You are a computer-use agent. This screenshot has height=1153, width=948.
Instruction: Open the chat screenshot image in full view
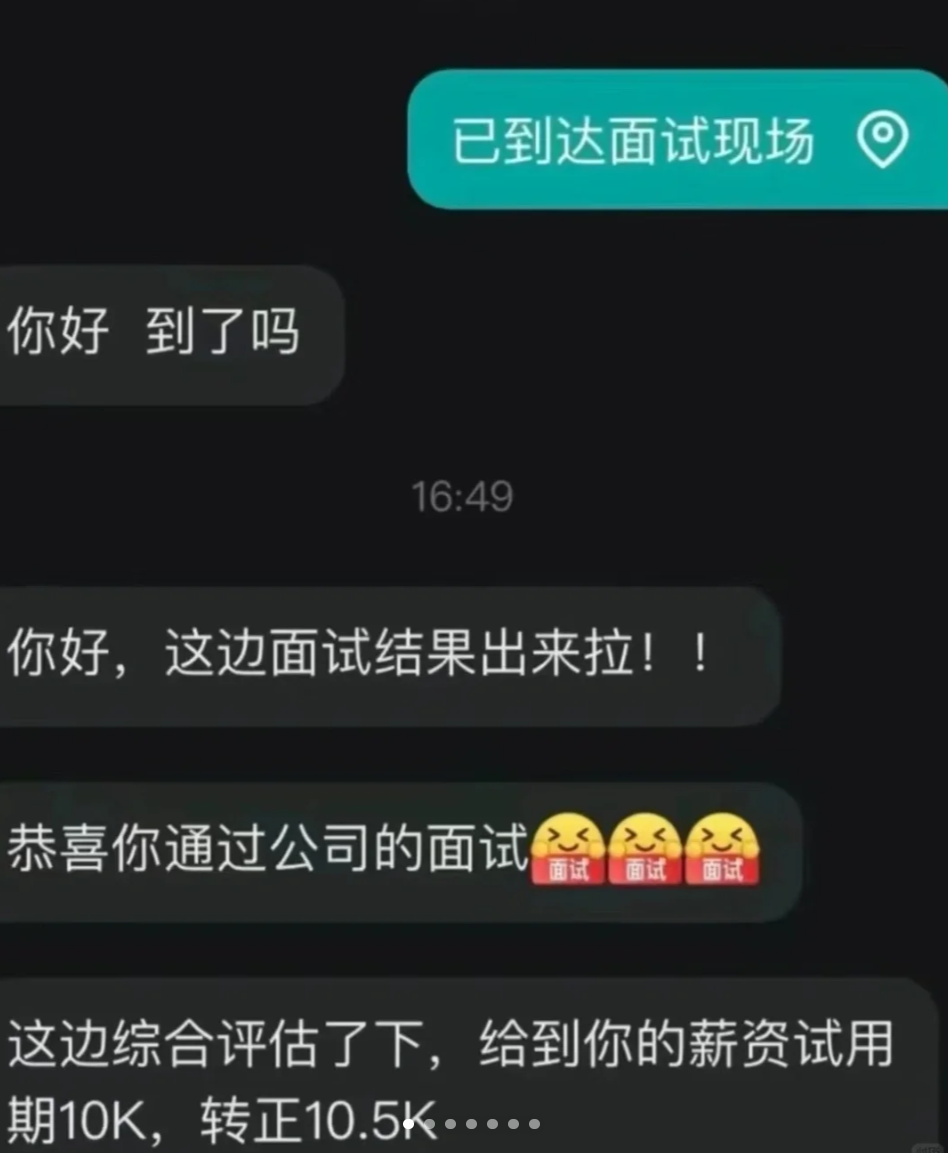[474, 560]
